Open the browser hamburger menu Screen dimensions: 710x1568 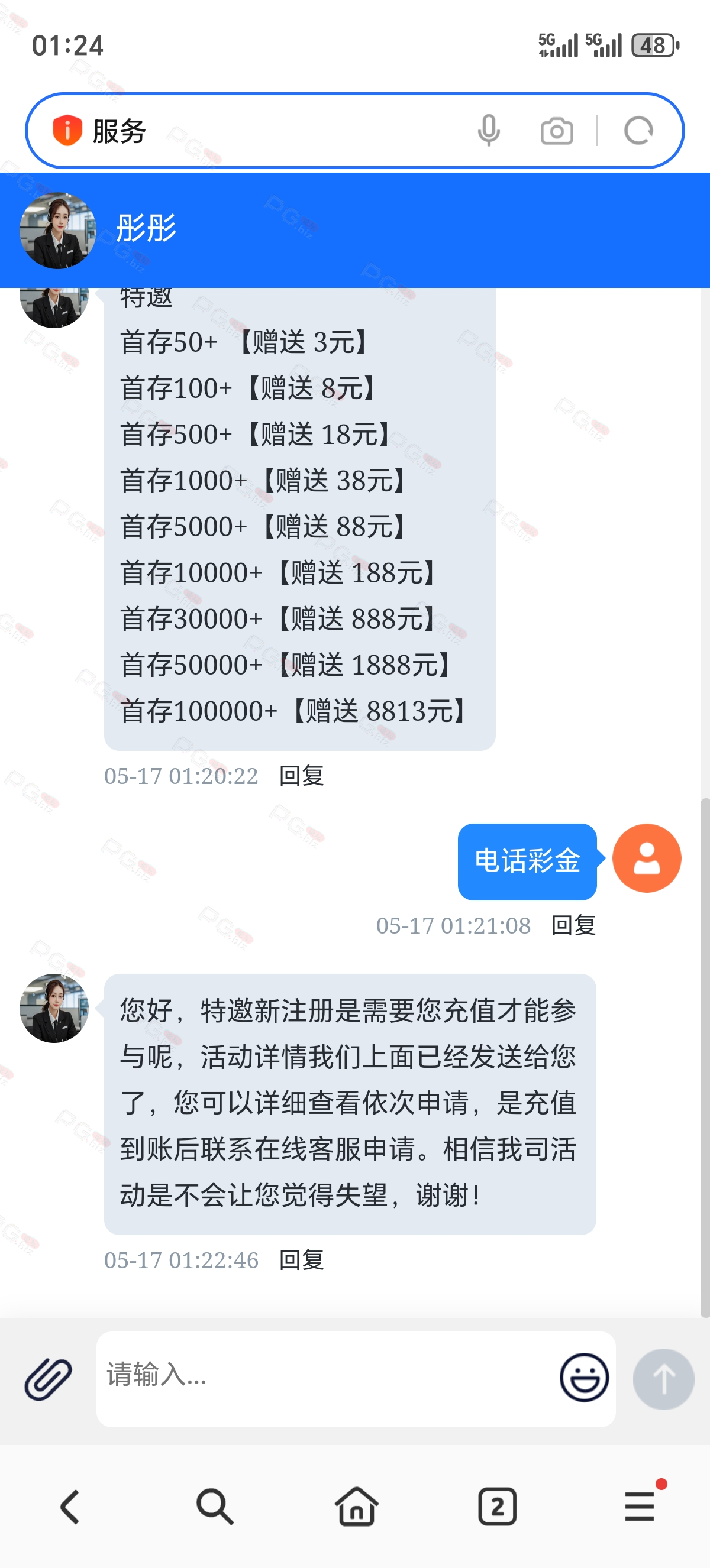[x=640, y=1507]
